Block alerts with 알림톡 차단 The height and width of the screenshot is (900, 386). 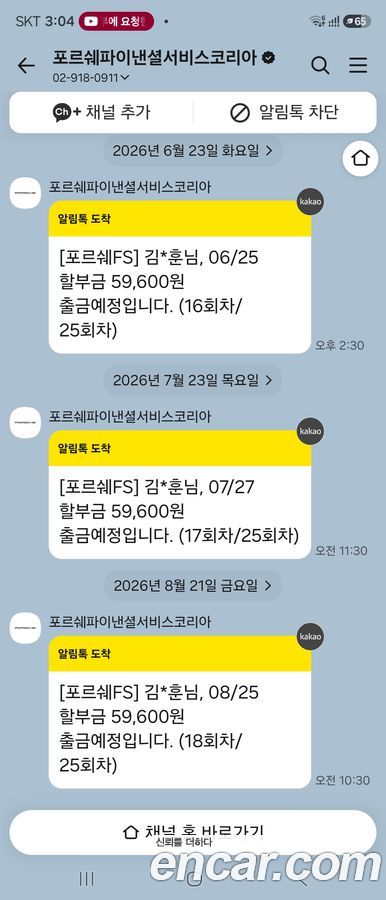(x=283, y=112)
